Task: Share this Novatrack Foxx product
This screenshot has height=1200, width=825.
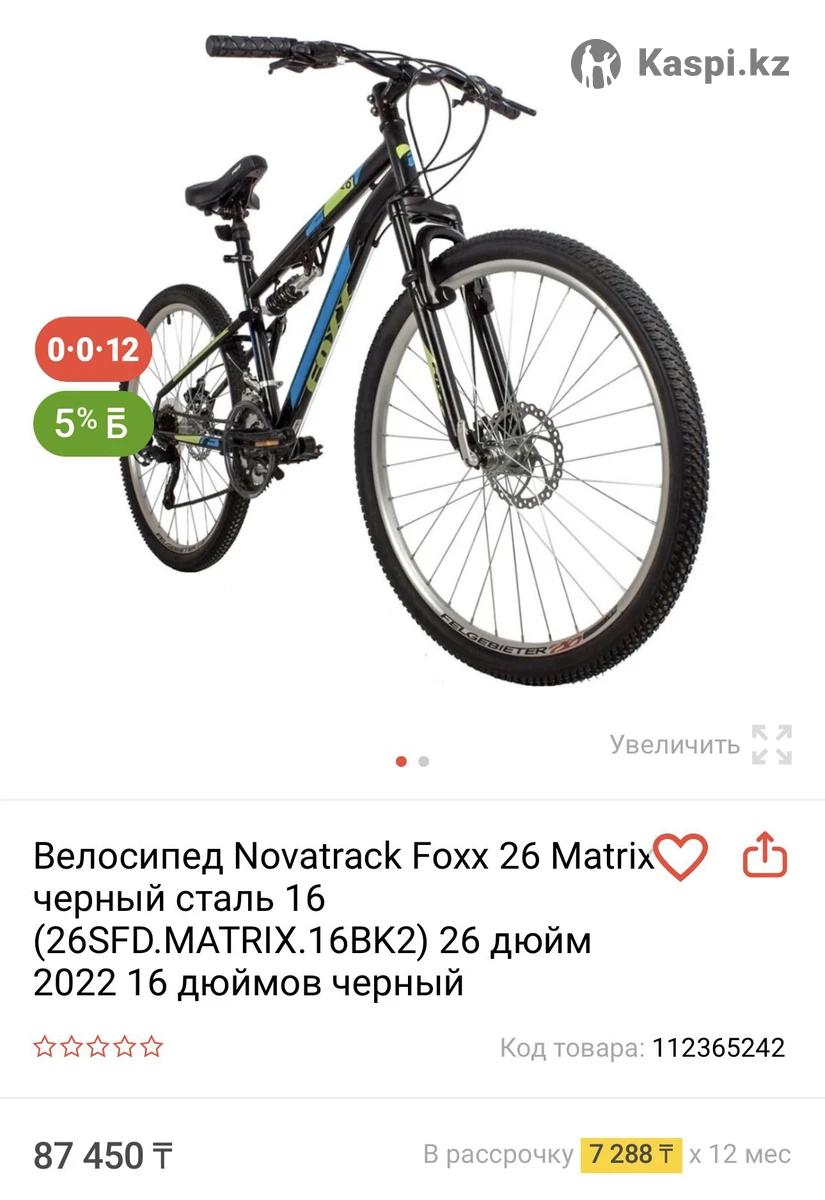Action: tap(765, 856)
